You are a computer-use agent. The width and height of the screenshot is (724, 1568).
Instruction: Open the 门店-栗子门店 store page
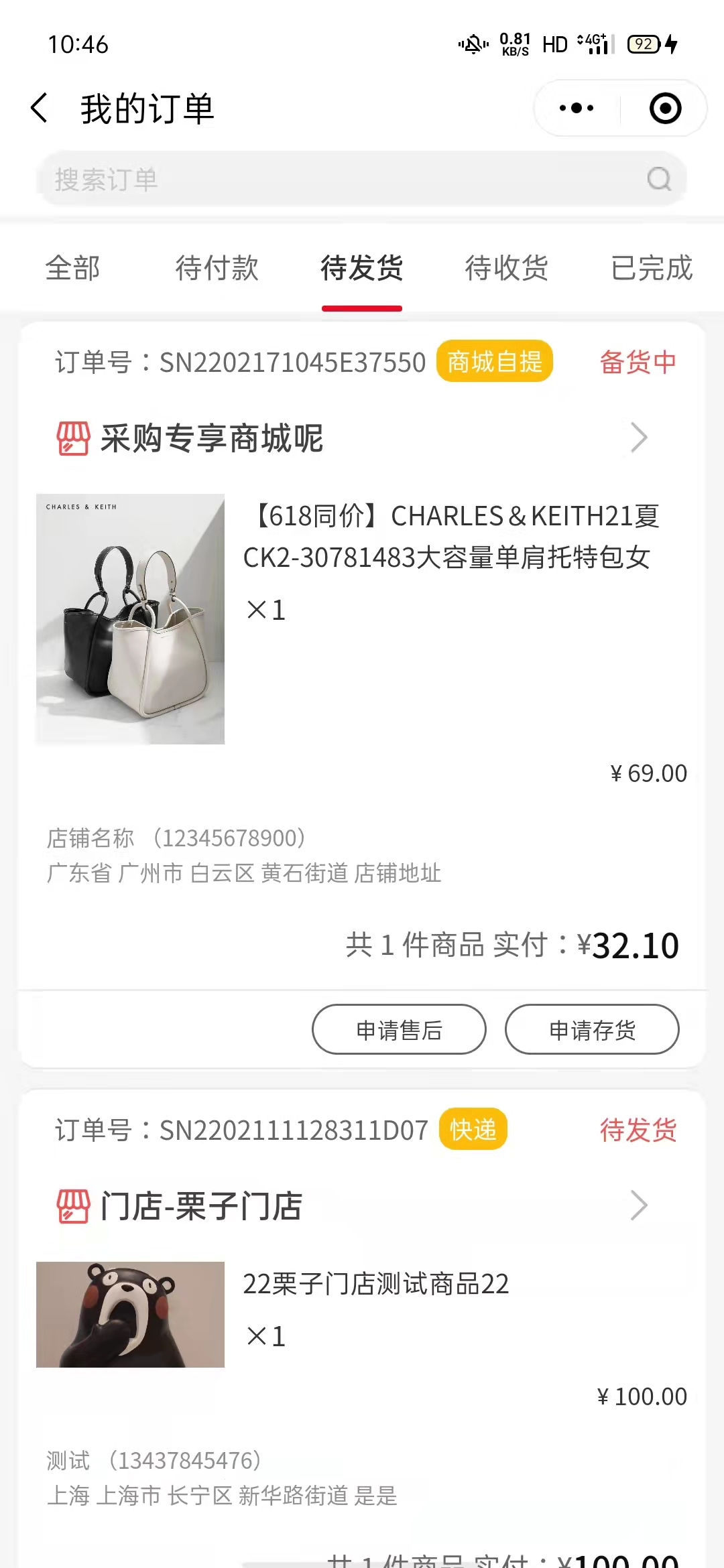coord(349,1206)
